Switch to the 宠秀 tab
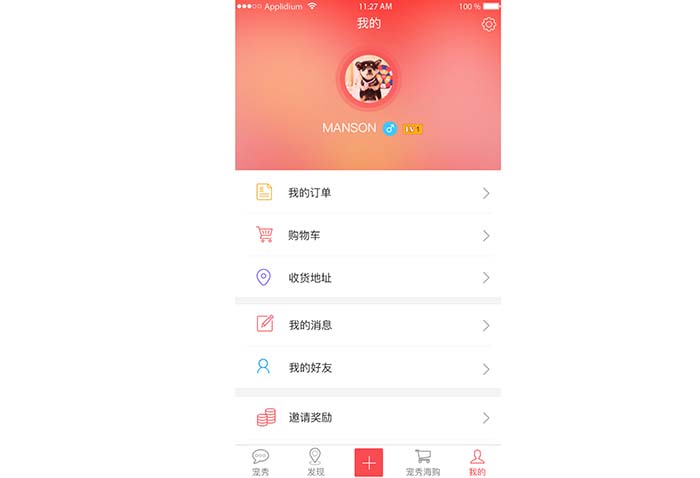Image resolution: width=700 pixels, height=478 pixels. 261,461
